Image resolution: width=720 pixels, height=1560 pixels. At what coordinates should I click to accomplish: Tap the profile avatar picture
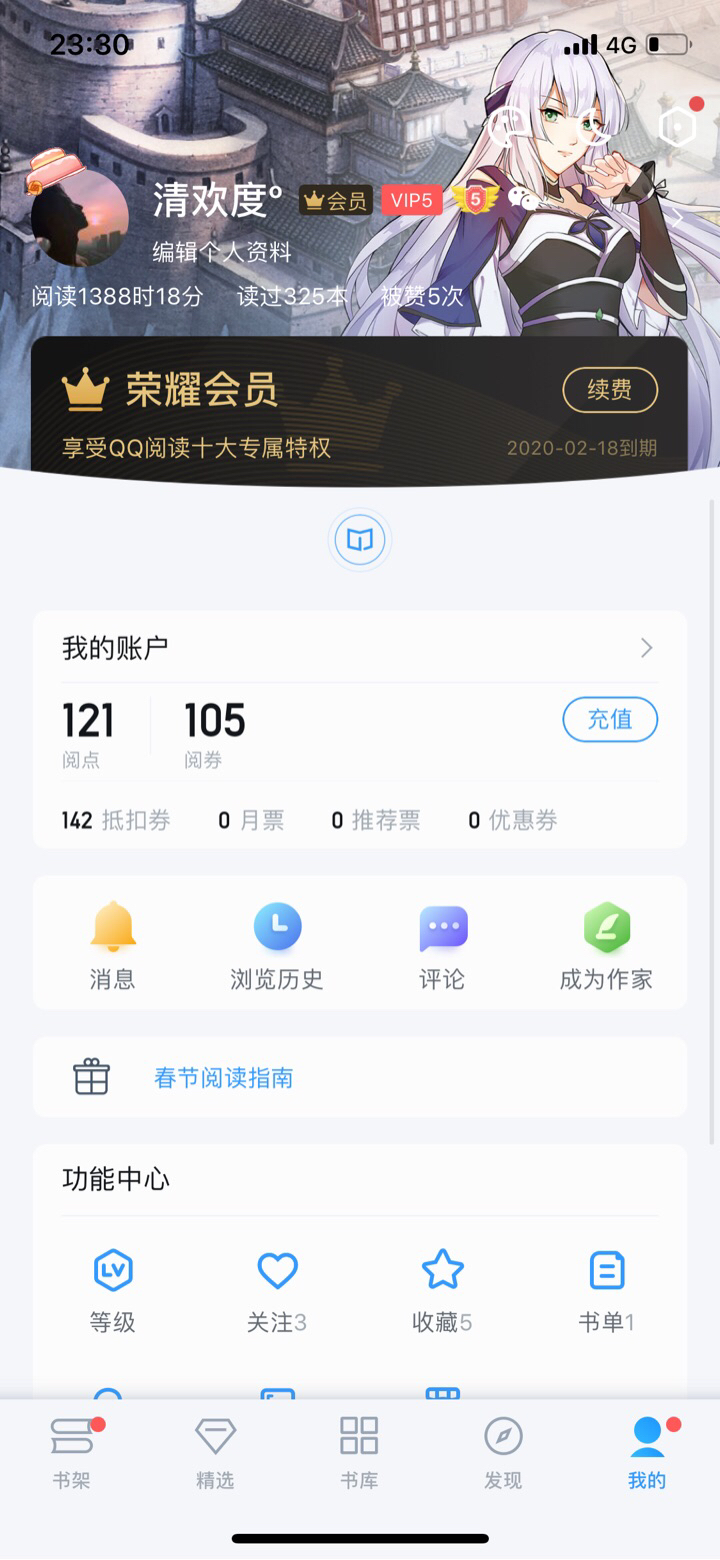(80, 218)
